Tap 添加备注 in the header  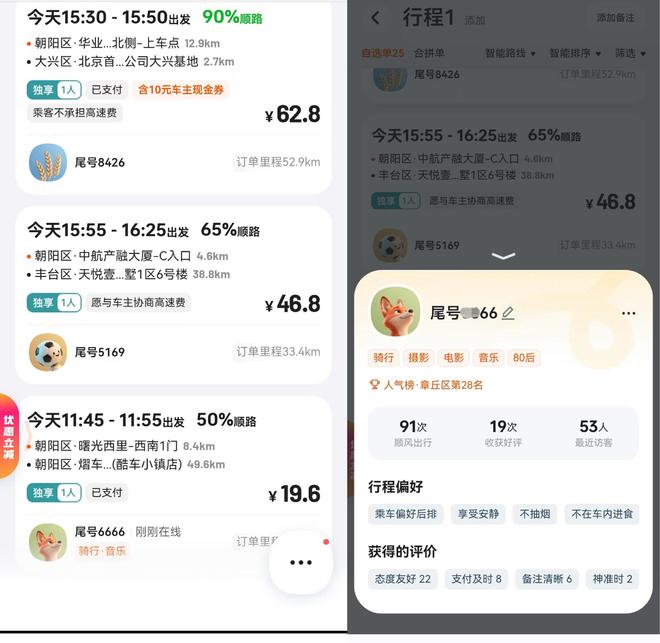point(615,18)
